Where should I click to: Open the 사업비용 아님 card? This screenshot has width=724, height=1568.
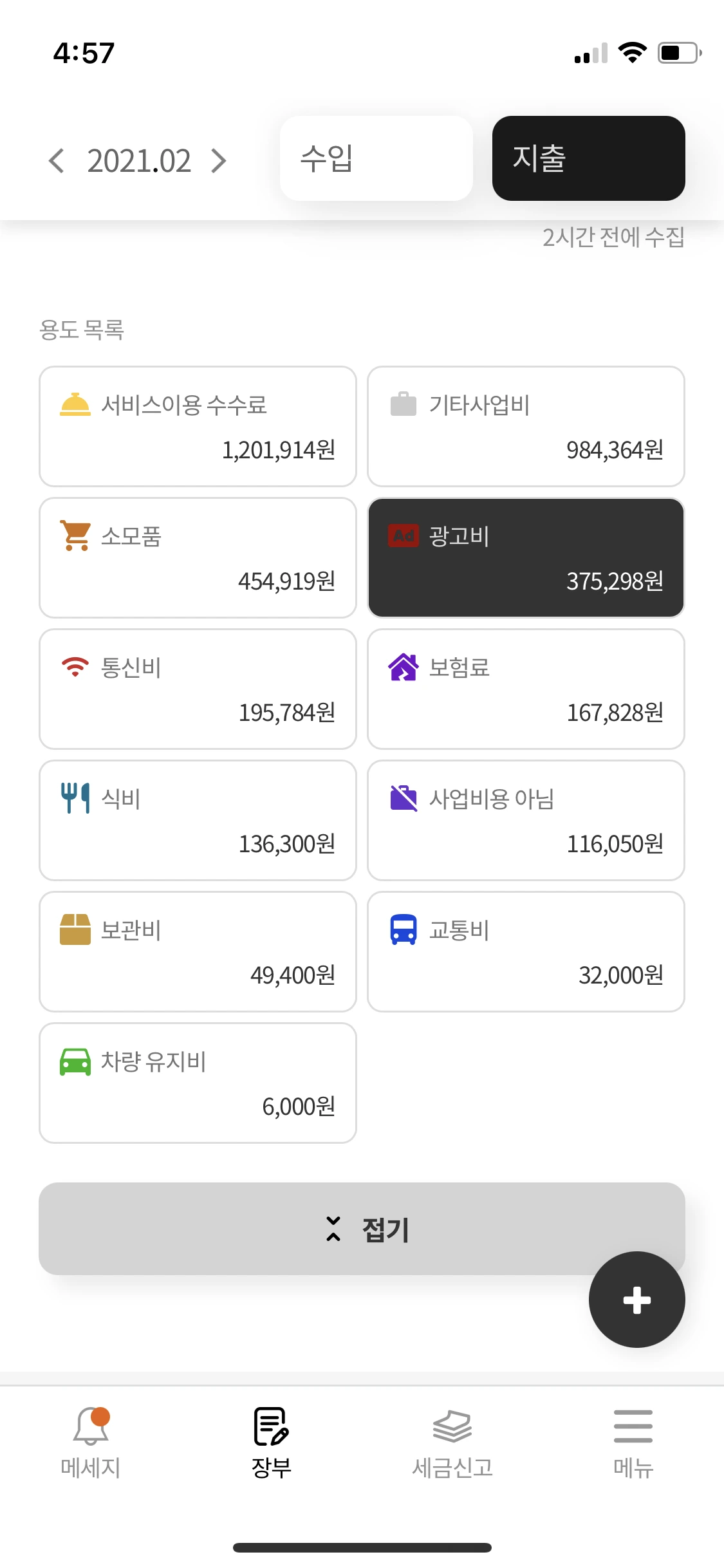point(526,820)
